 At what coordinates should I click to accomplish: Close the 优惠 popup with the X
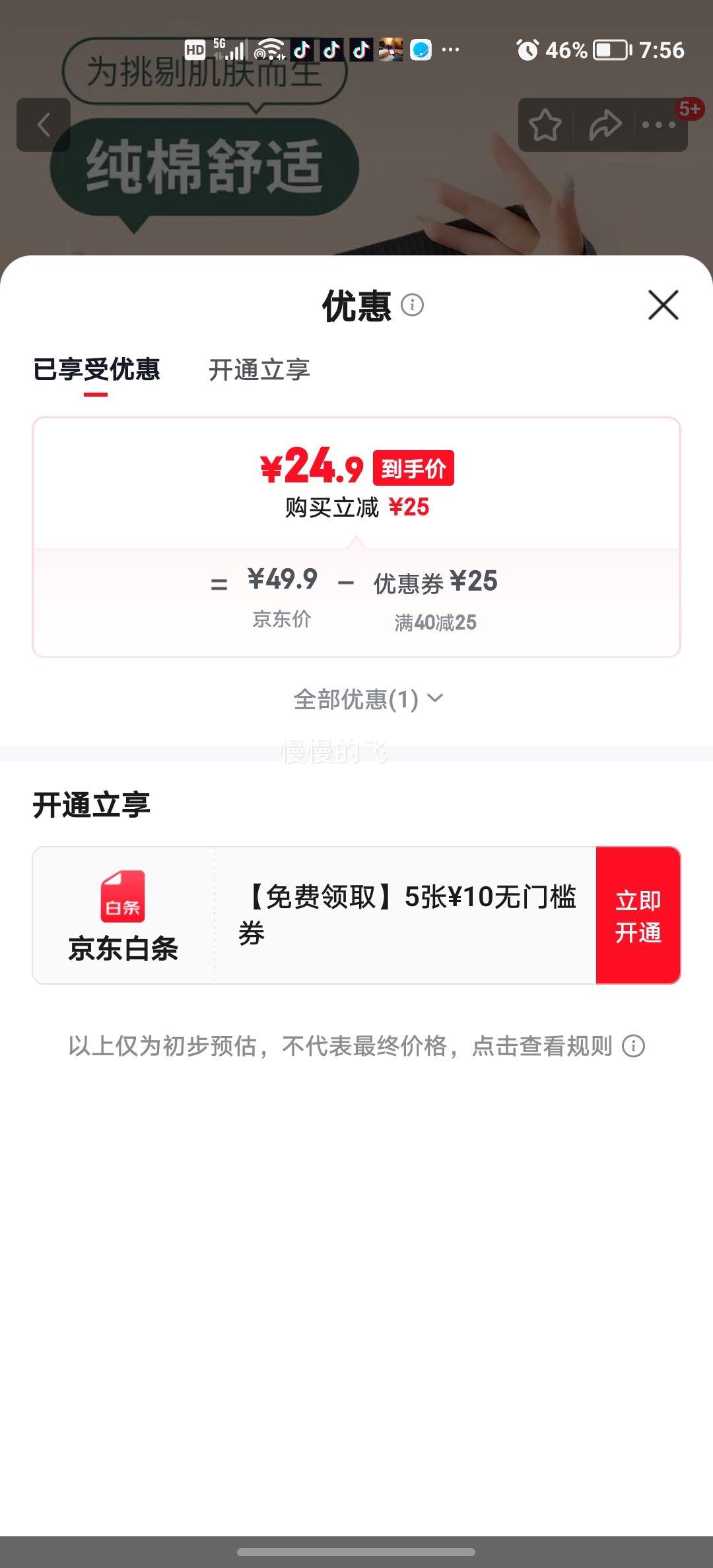[662, 306]
